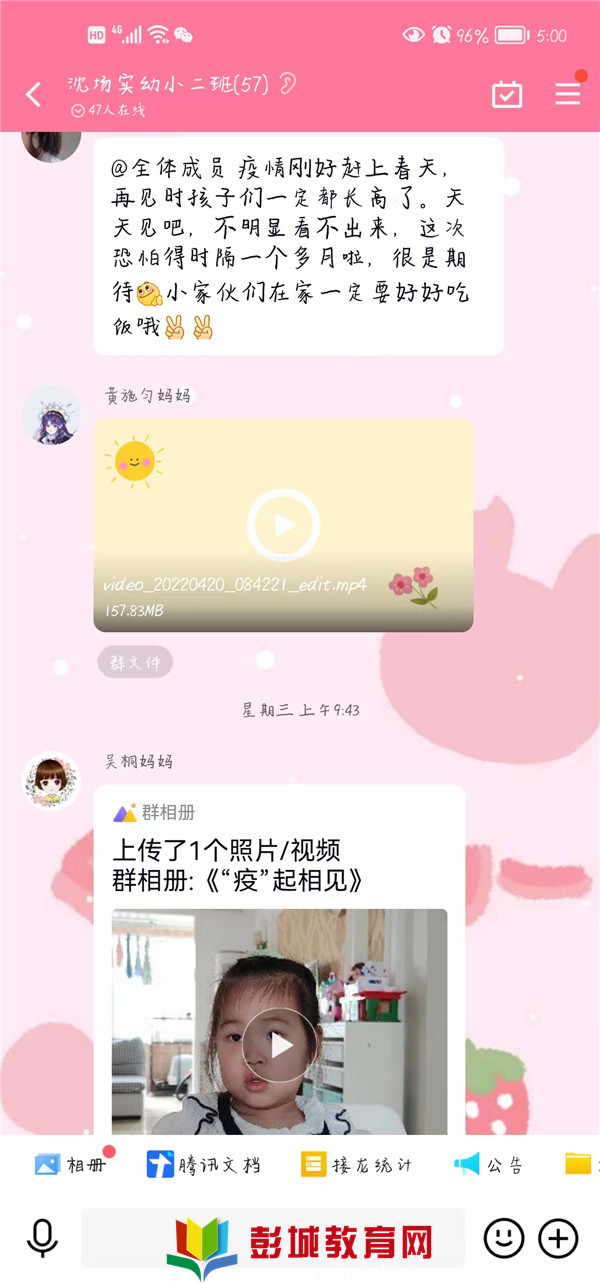
Task: Open the group settings menu
Action: (568, 94)
